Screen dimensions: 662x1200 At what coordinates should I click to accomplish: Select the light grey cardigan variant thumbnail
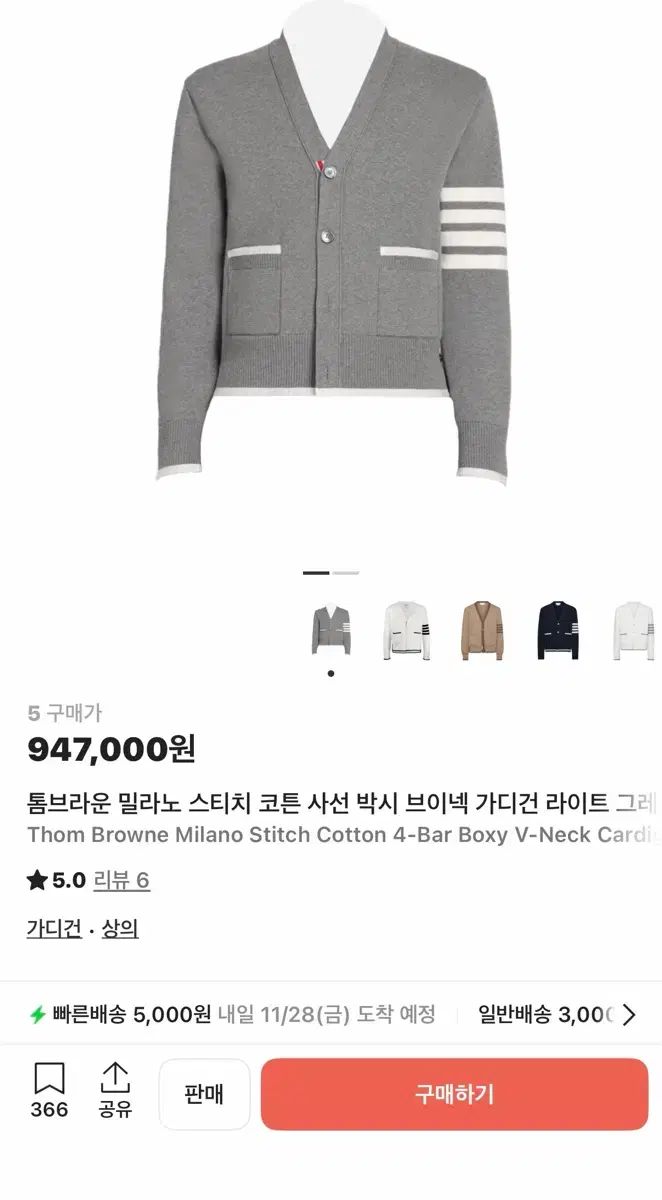tap(331, 630)
